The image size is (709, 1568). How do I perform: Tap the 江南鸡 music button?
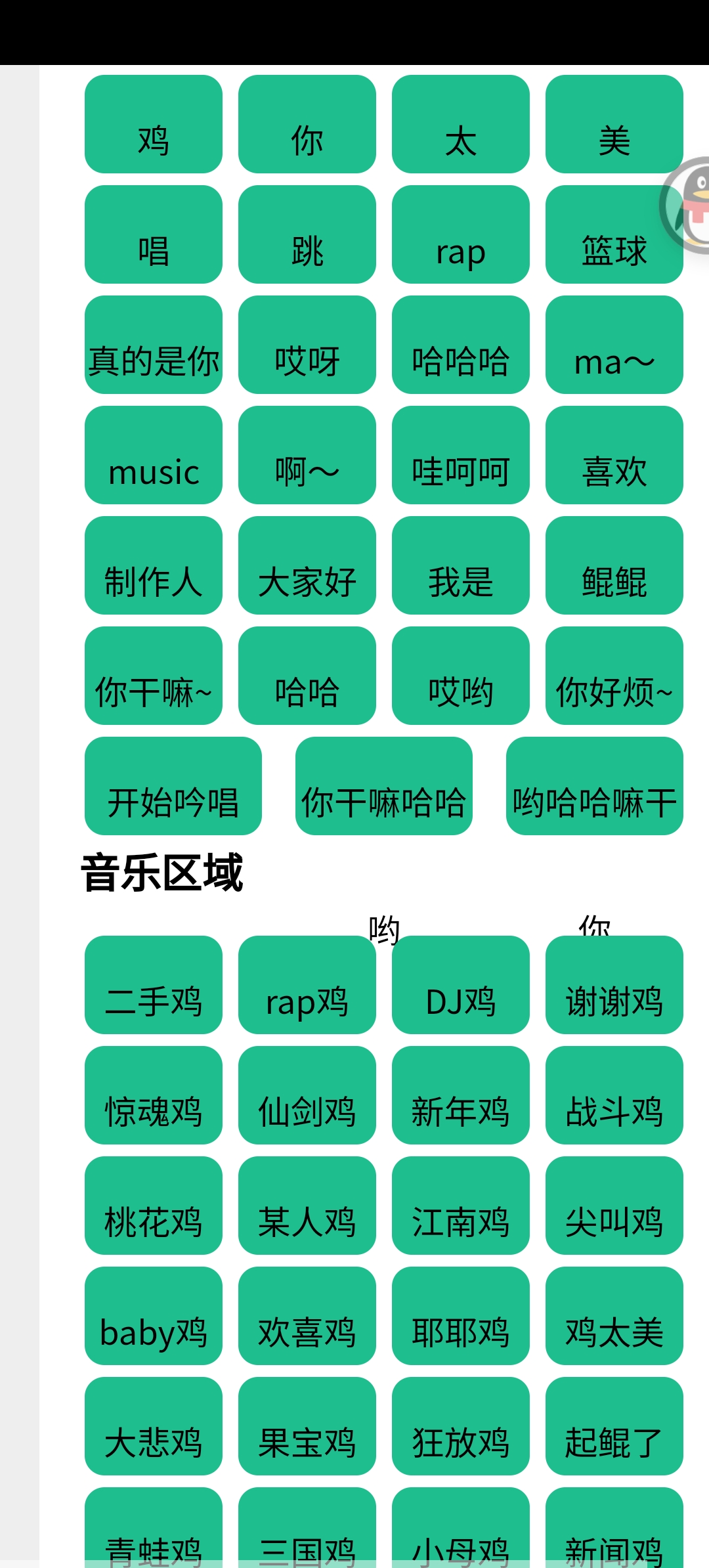click(461, 1206)
